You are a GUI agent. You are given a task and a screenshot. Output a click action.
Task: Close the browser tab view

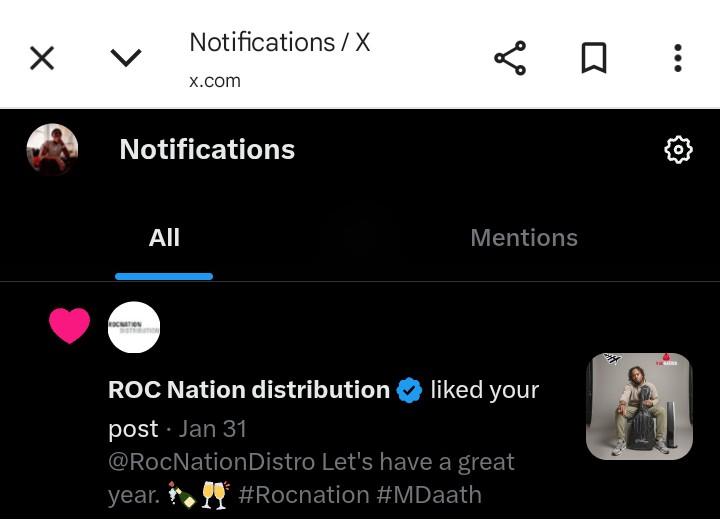pyautogui.click(x=42, y=59)
